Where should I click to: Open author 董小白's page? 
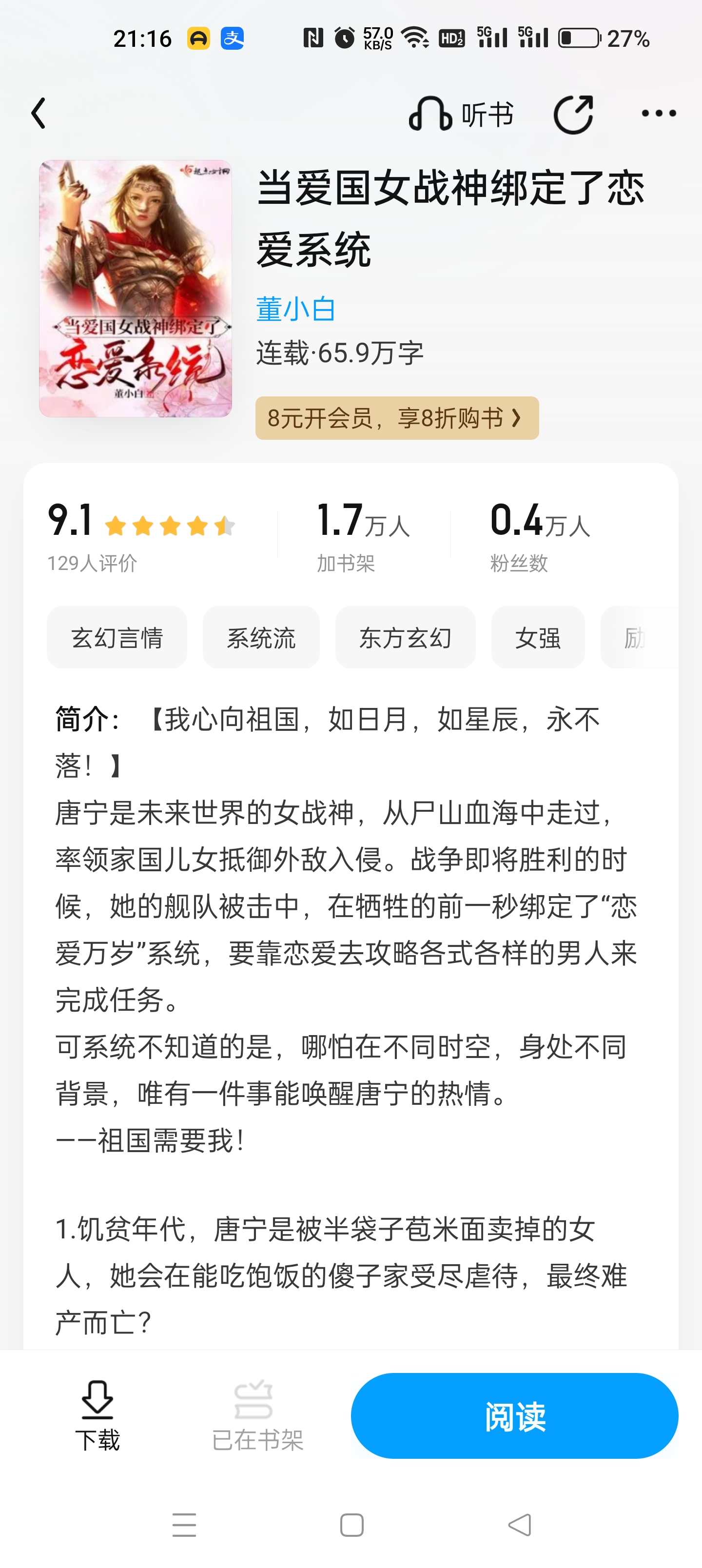pos(296,309)
